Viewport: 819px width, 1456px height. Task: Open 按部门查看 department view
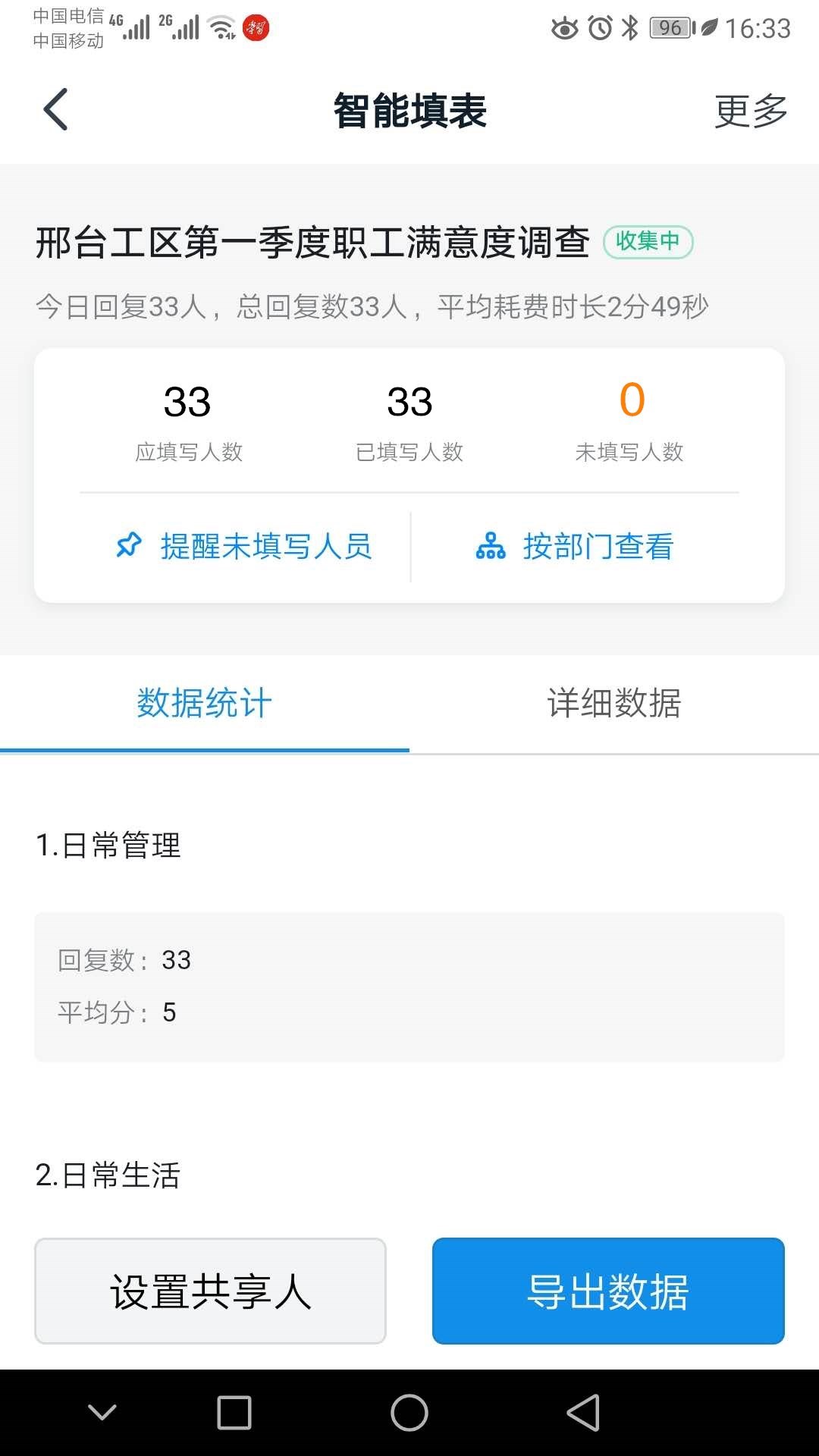[575, 546]
